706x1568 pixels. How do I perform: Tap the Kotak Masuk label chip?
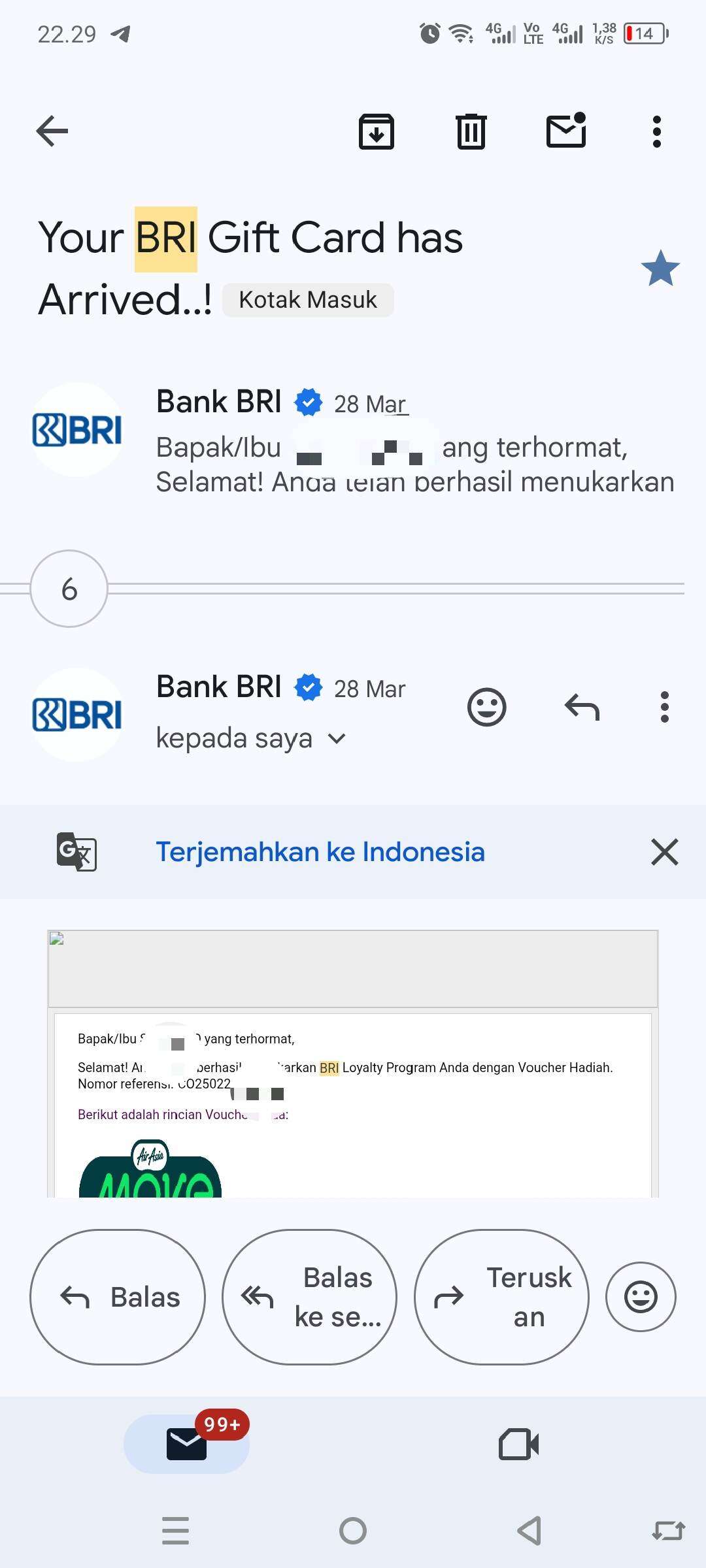[x=308, y=300]
